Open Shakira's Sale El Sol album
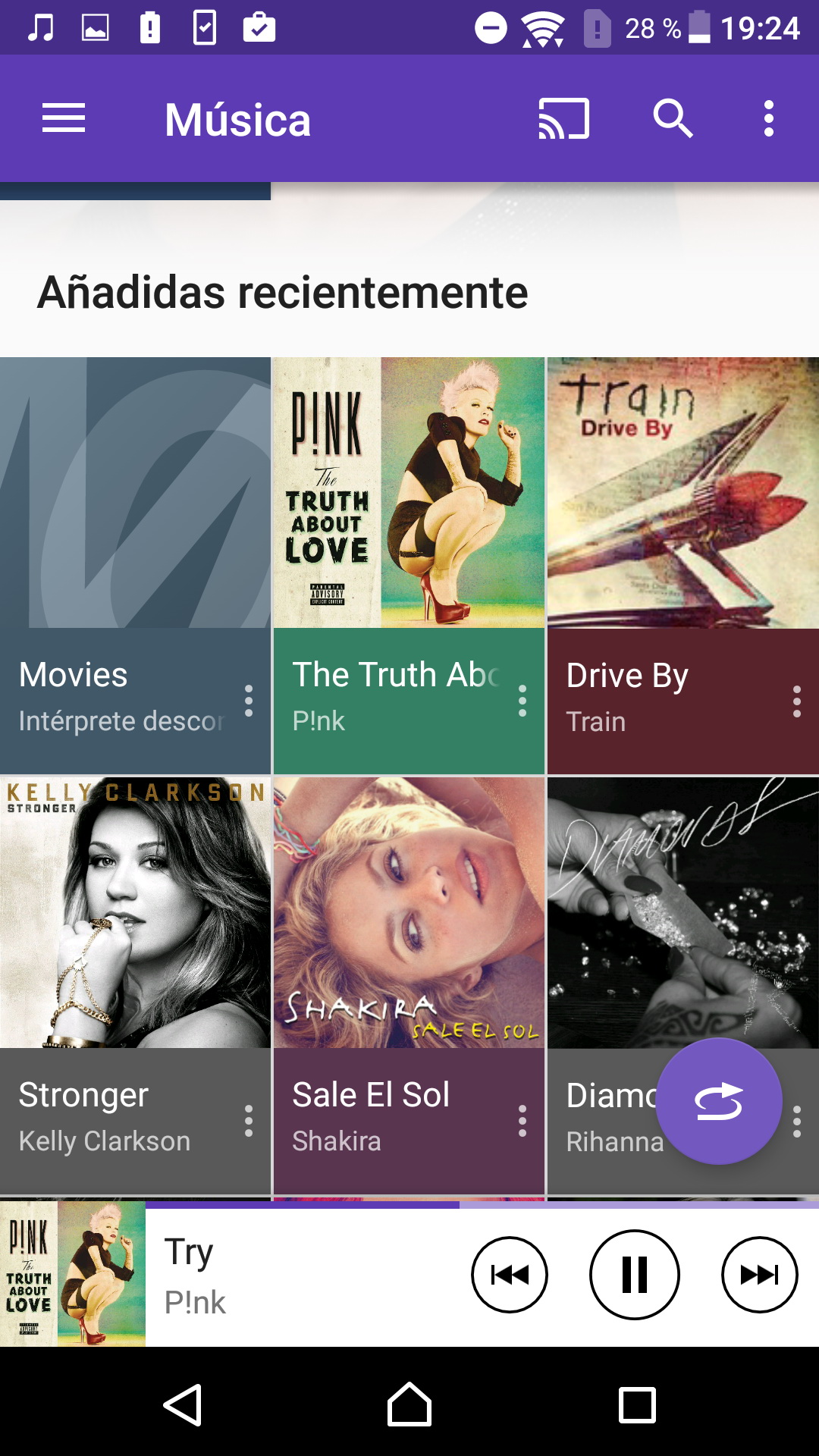This screenshot has width=819, height=1456. pyautogui.click(x=409, y=912)
